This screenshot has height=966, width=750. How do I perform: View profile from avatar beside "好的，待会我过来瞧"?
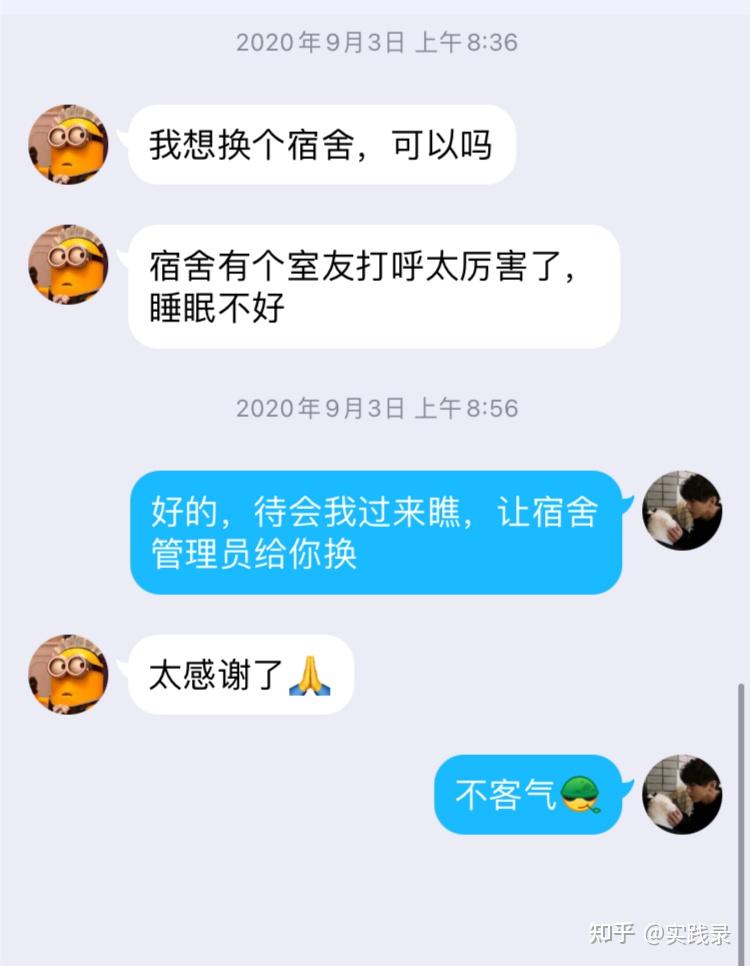point(681,511)
